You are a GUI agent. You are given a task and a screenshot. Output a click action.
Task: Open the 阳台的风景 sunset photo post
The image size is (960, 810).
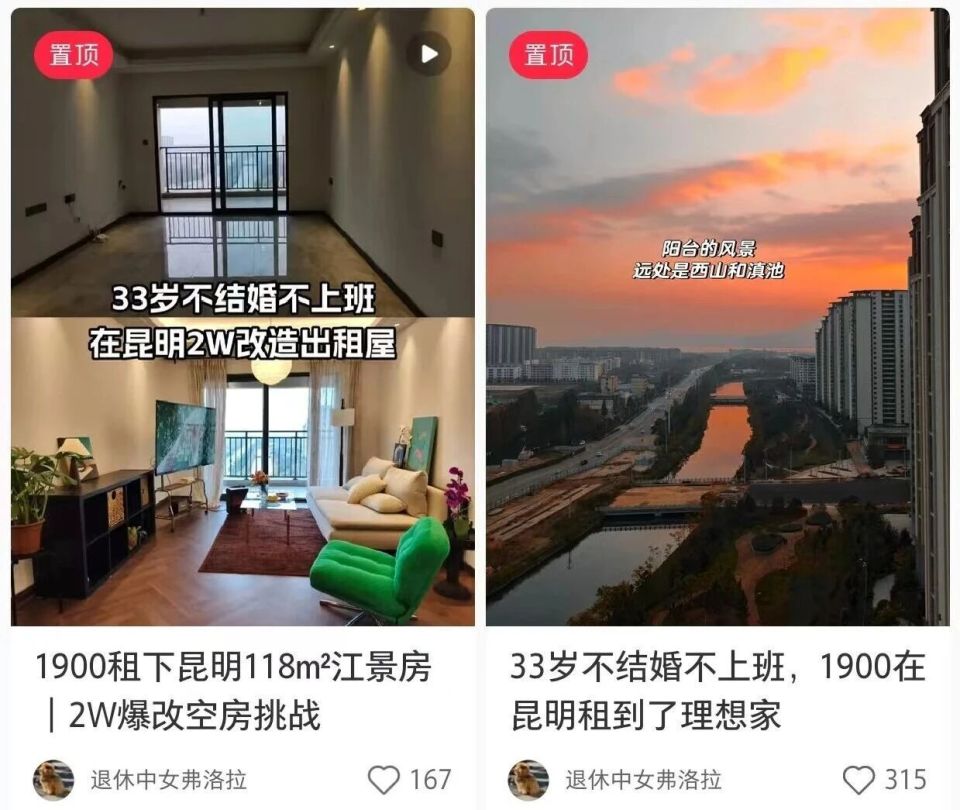pyautogui.click(x=716, y=316)
